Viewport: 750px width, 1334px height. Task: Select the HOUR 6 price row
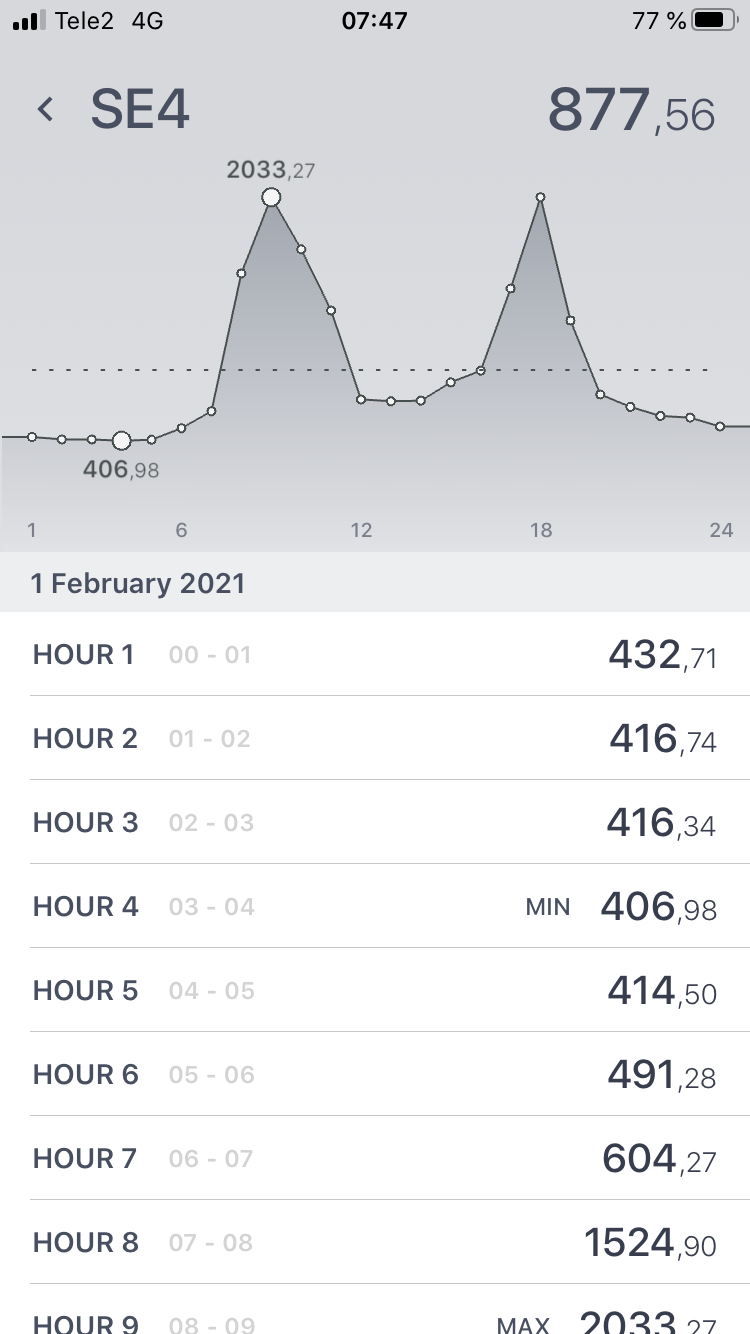point(375,1075)
